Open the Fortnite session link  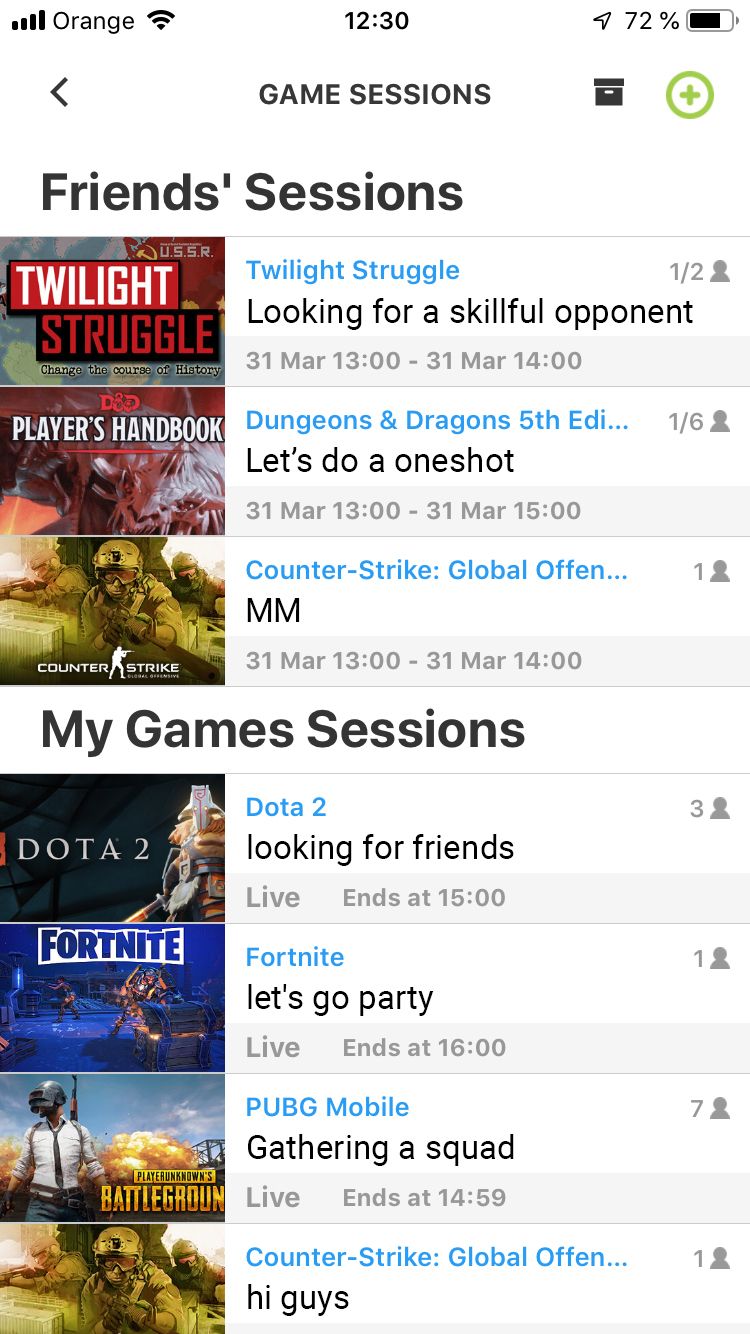(295, 957)
